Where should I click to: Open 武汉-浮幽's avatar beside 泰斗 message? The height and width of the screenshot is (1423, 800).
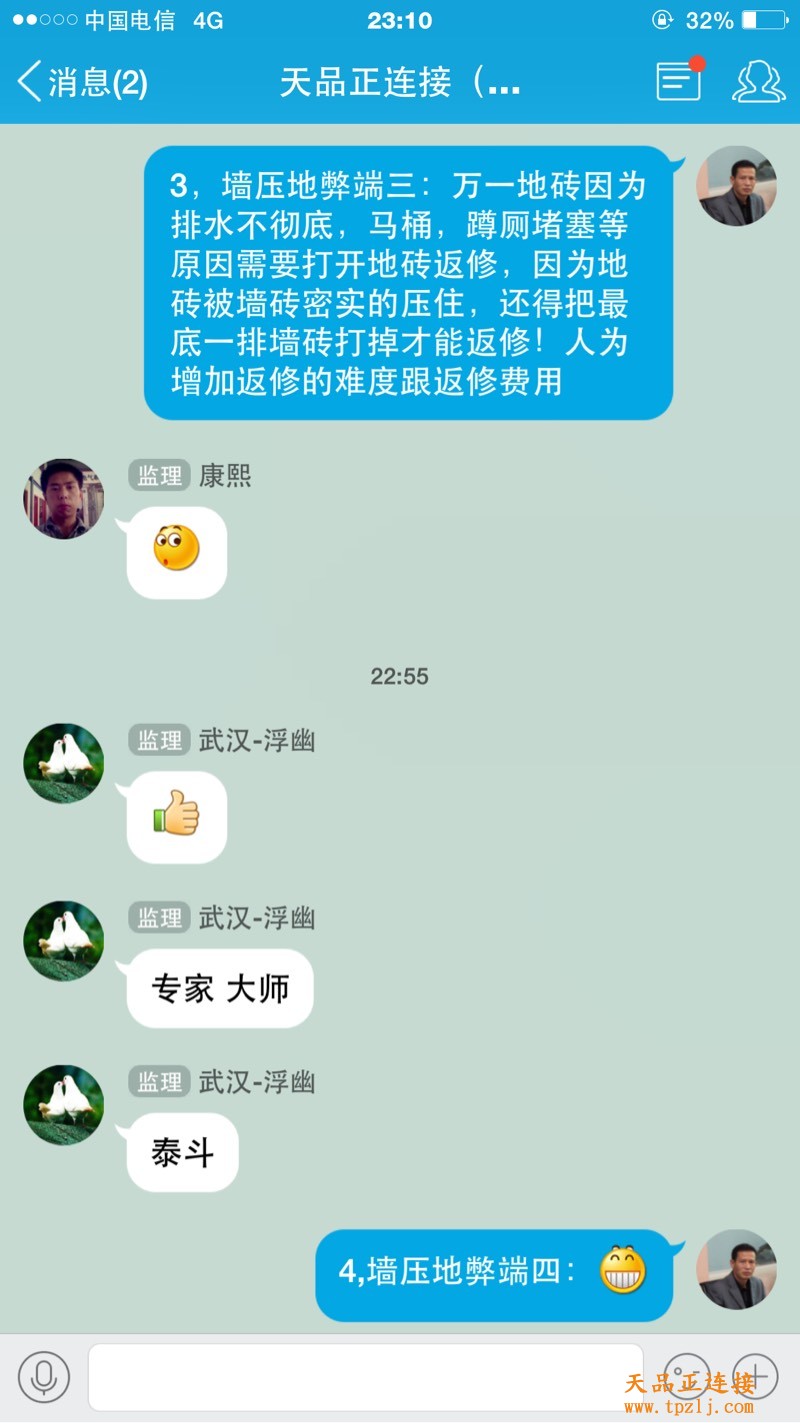(63, 1105)
